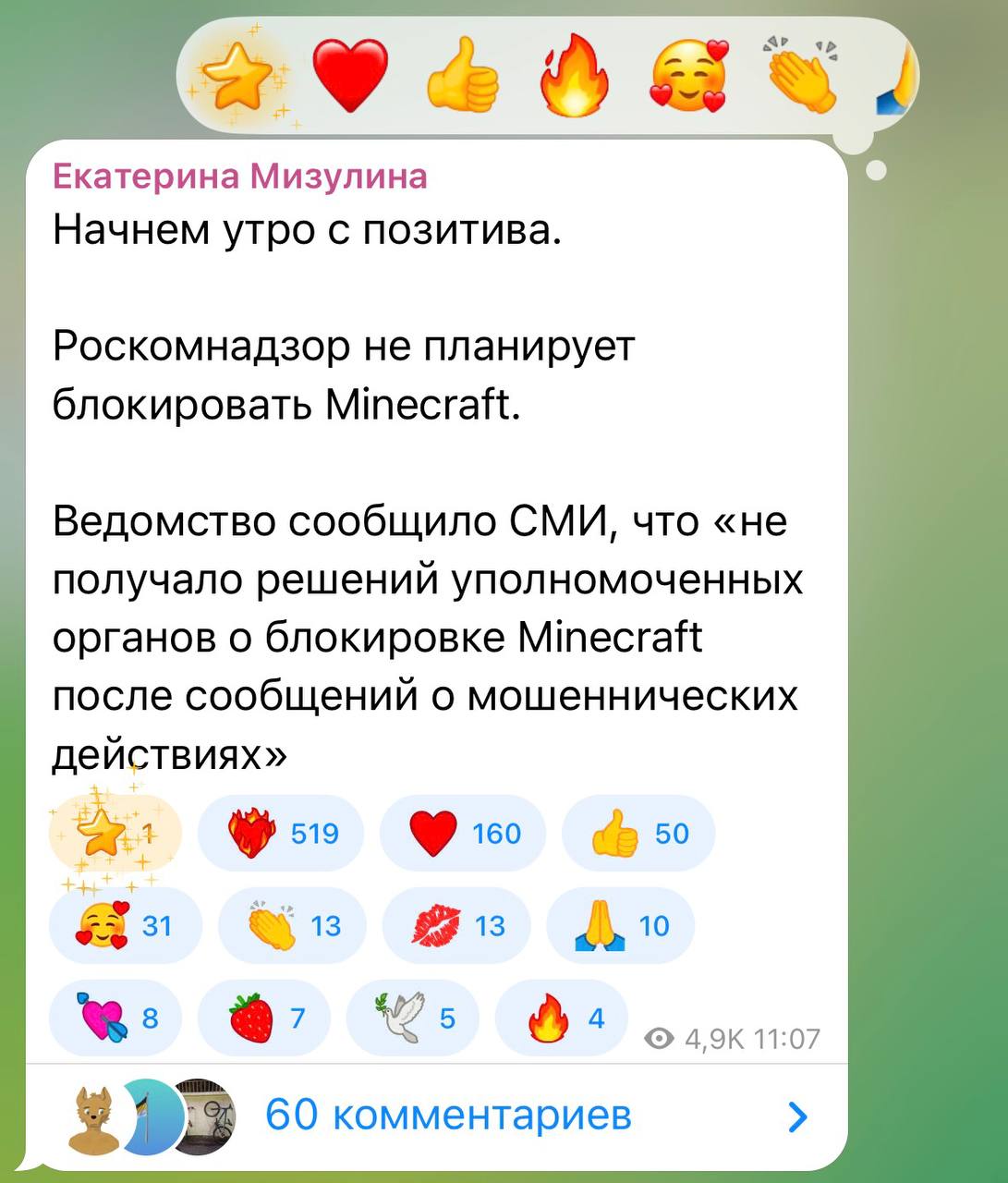Open the 60 комментариев thread

[447, 1116]
